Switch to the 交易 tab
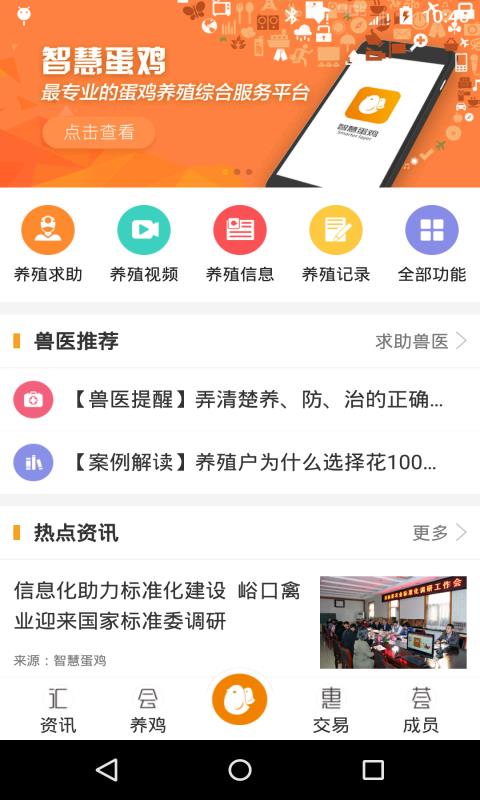The image size is (480, 800). tap(331, 711)
